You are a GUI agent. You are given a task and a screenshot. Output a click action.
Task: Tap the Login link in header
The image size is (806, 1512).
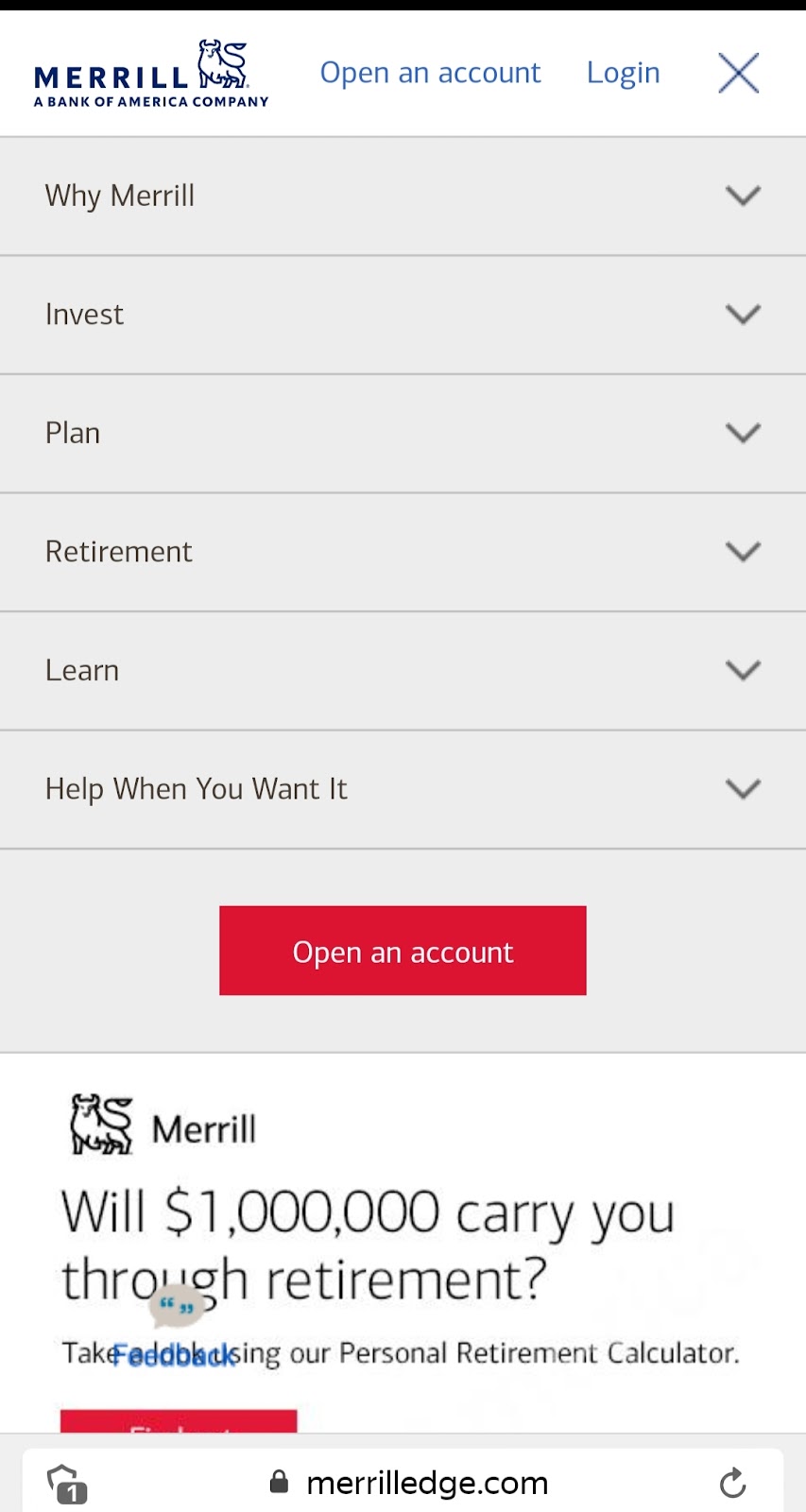[x=623, y=73]
